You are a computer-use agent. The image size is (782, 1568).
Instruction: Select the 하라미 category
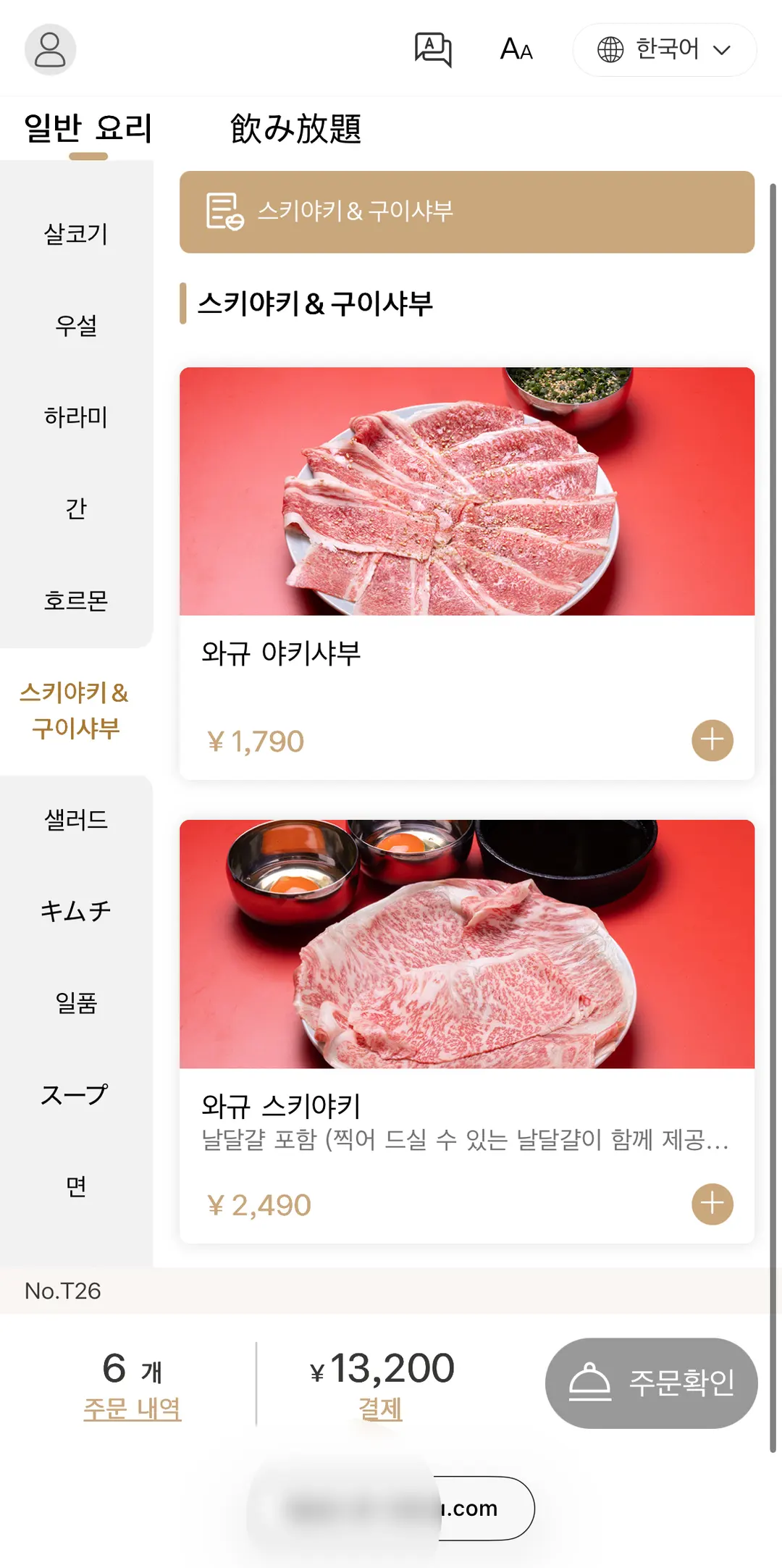click(x=76, y=416)
